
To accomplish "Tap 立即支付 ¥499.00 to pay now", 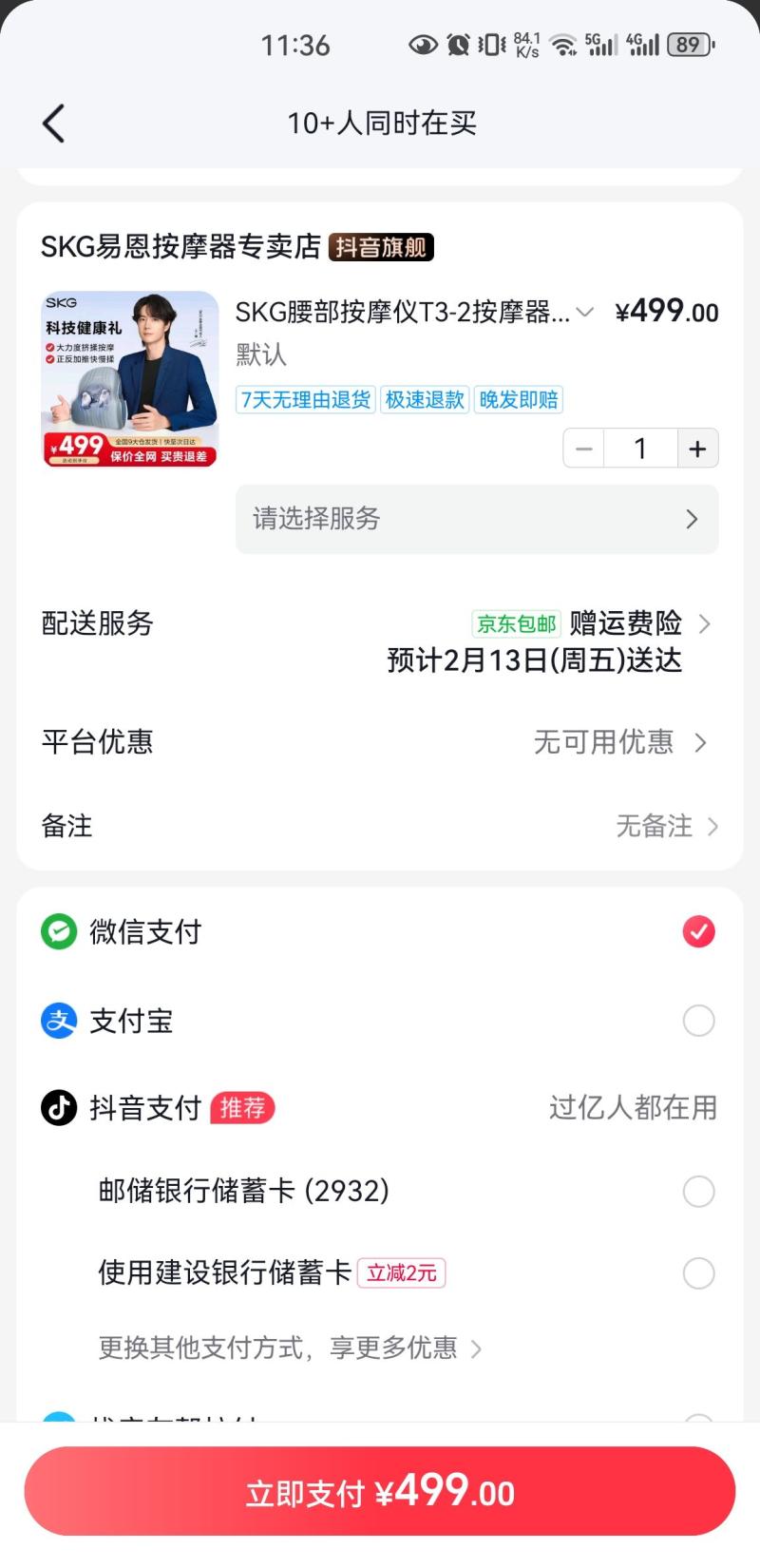I will [380, 1492].
